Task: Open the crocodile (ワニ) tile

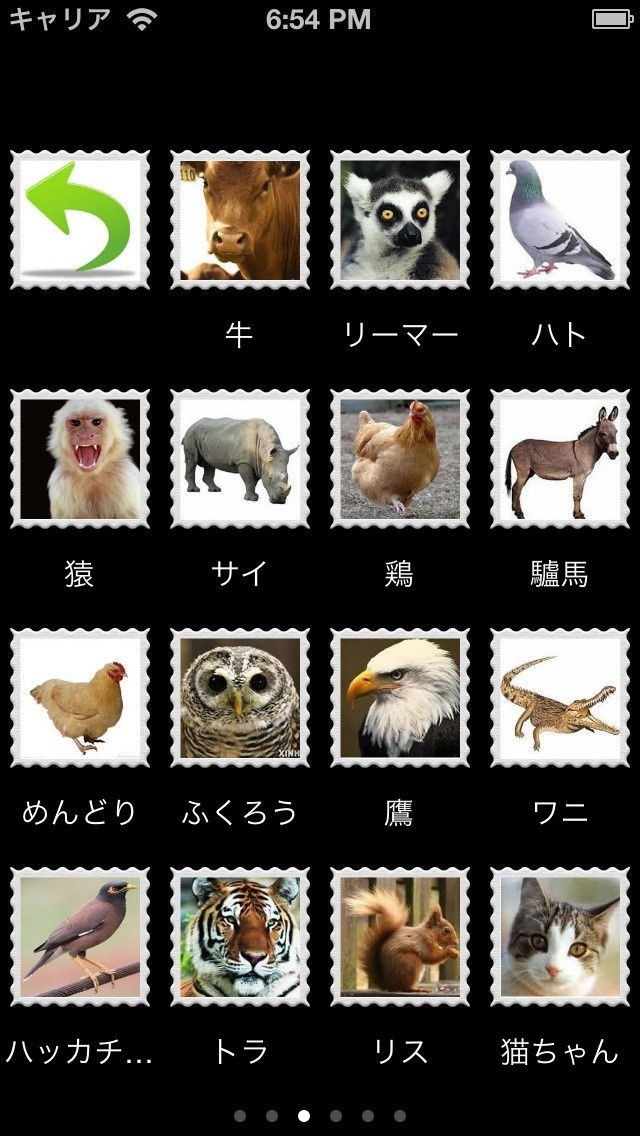Action: [x=560, y=698]
